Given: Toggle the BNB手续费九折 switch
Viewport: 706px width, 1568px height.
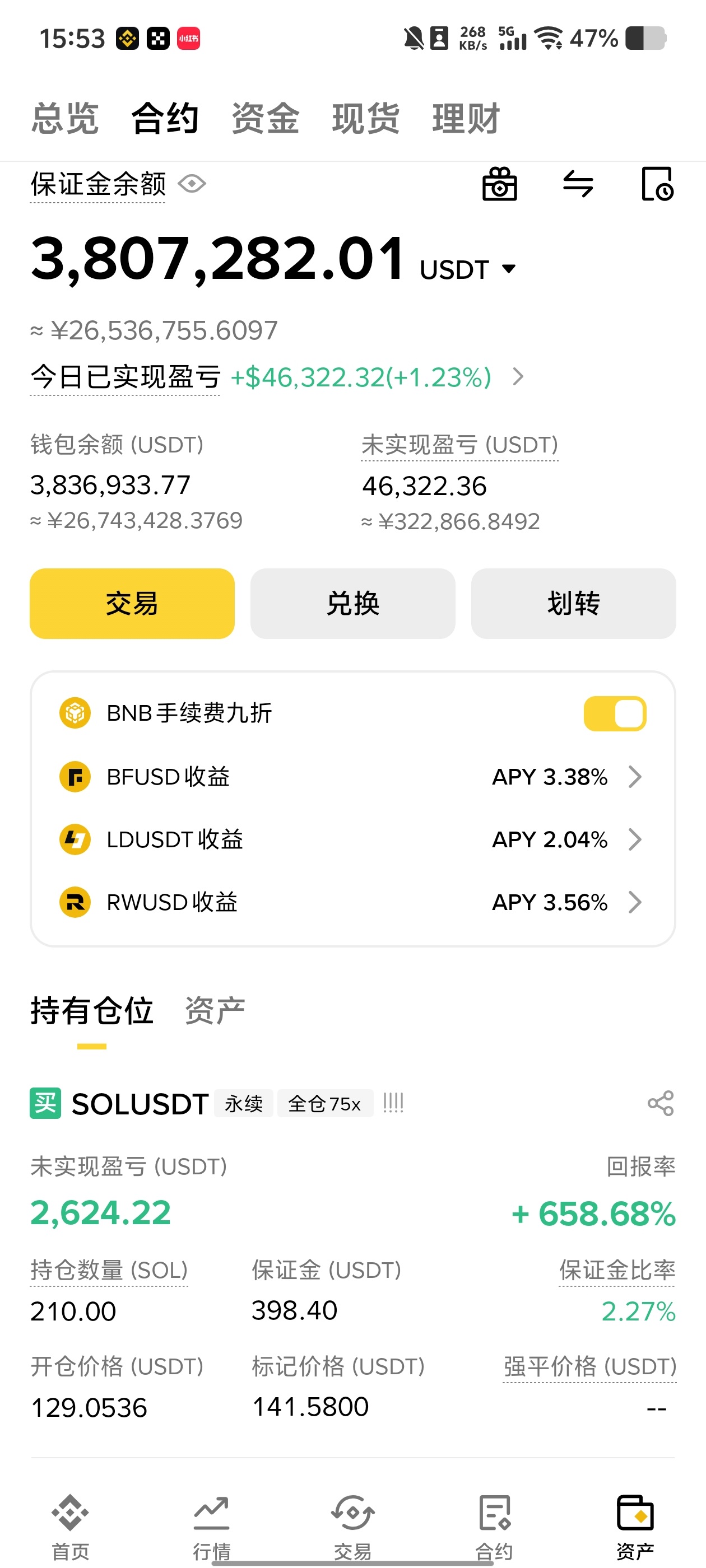Looking at the screenshot, I should [x=614, y=713].
